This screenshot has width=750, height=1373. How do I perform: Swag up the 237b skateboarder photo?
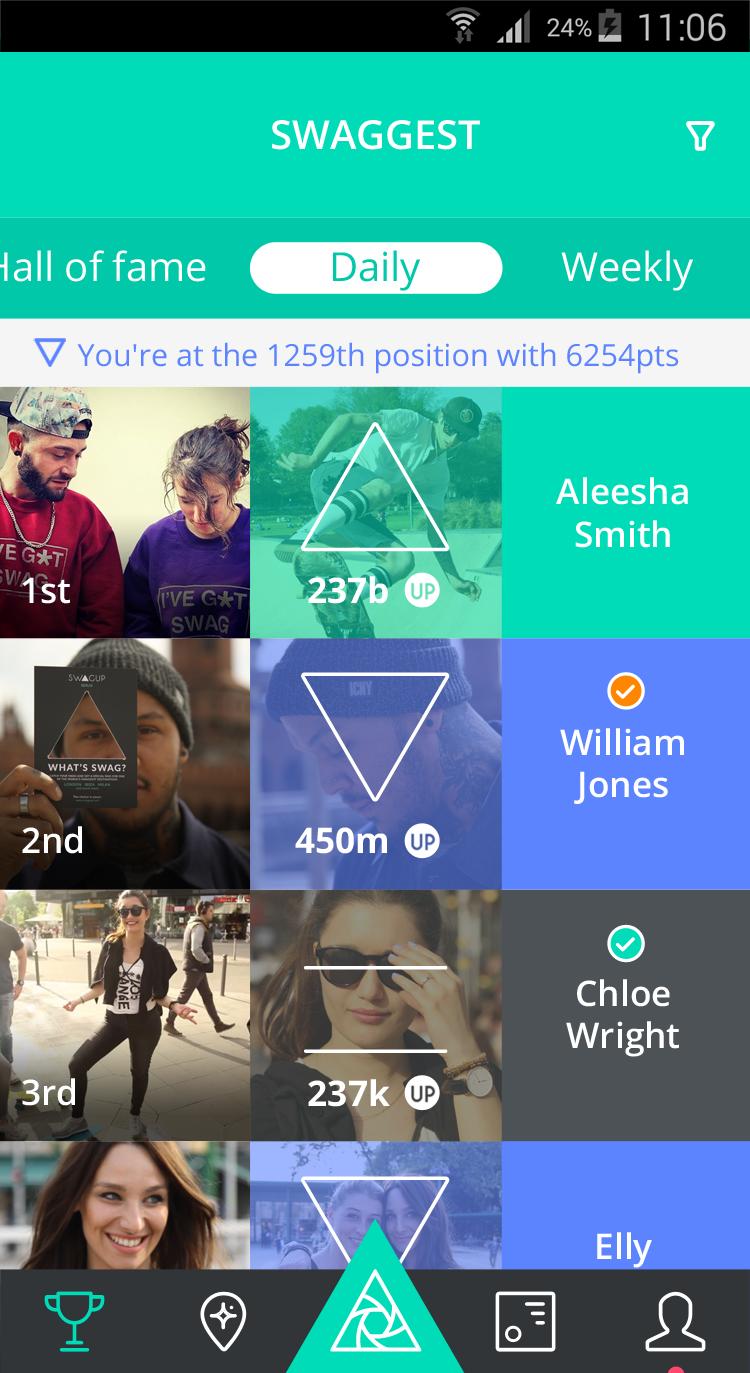pyautogui.click(x=422, y=591)
